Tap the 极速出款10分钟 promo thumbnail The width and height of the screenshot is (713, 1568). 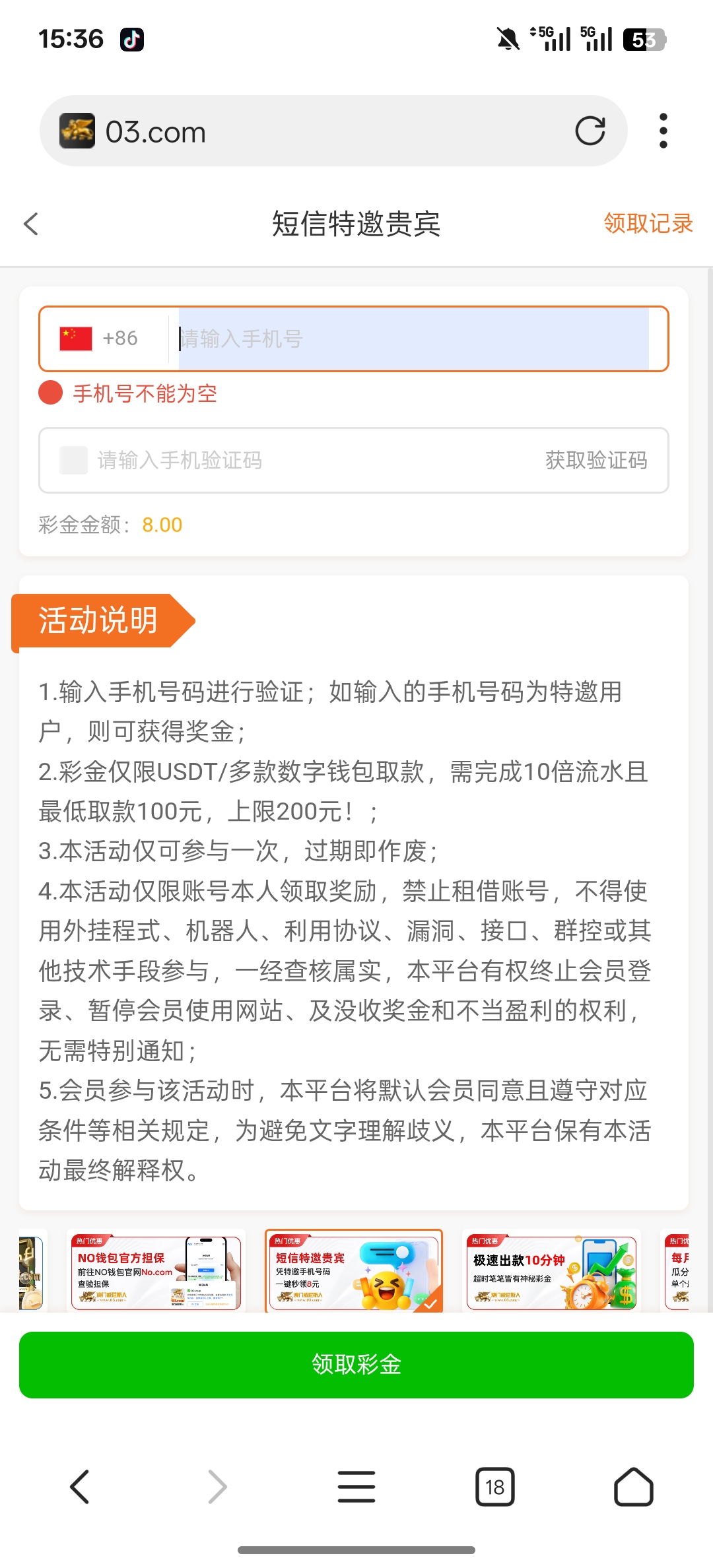(552, 1270)
